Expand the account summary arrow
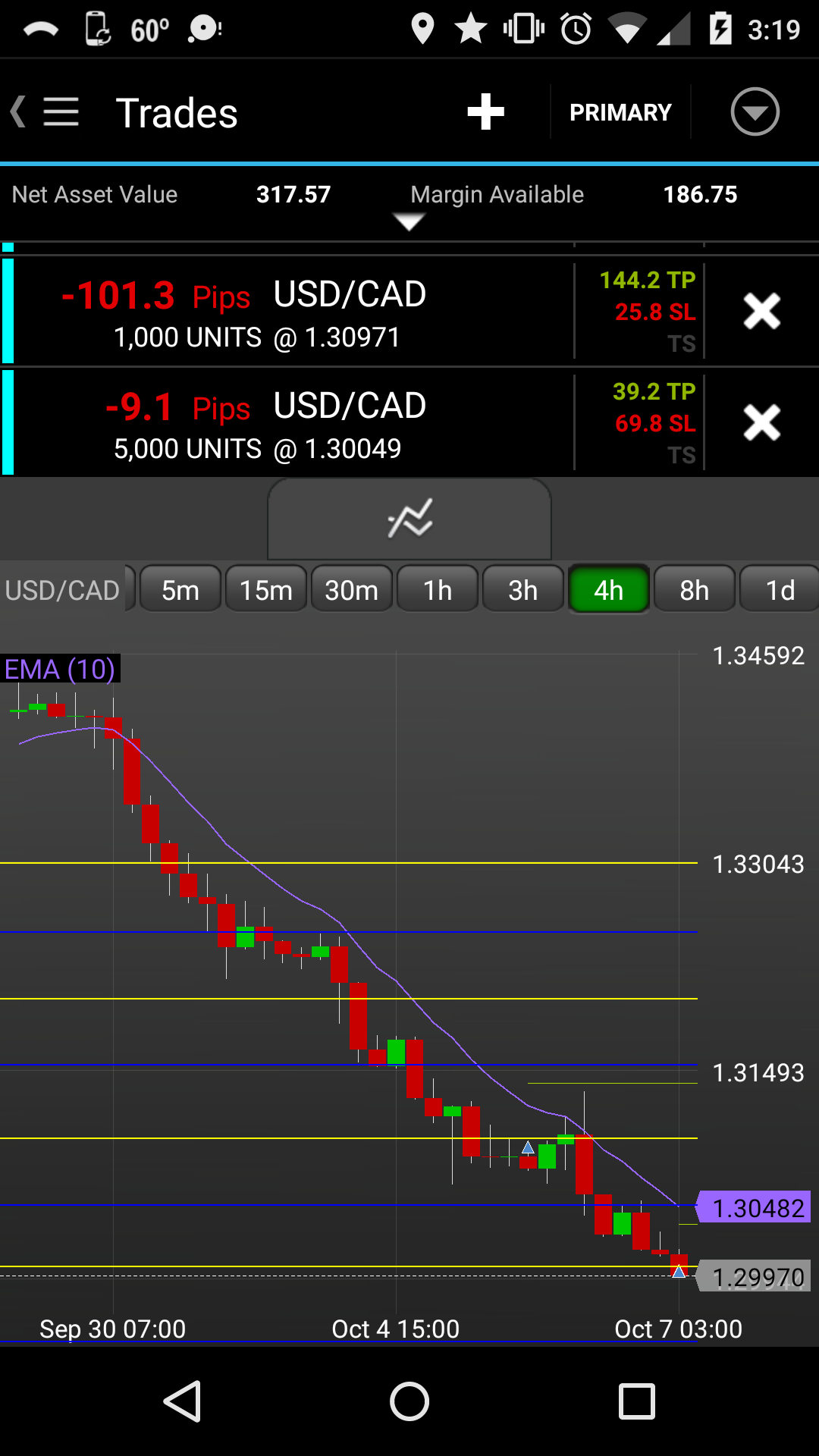Image resolution: width=819 pixels, height=1456 pixels. click(409, 221)
